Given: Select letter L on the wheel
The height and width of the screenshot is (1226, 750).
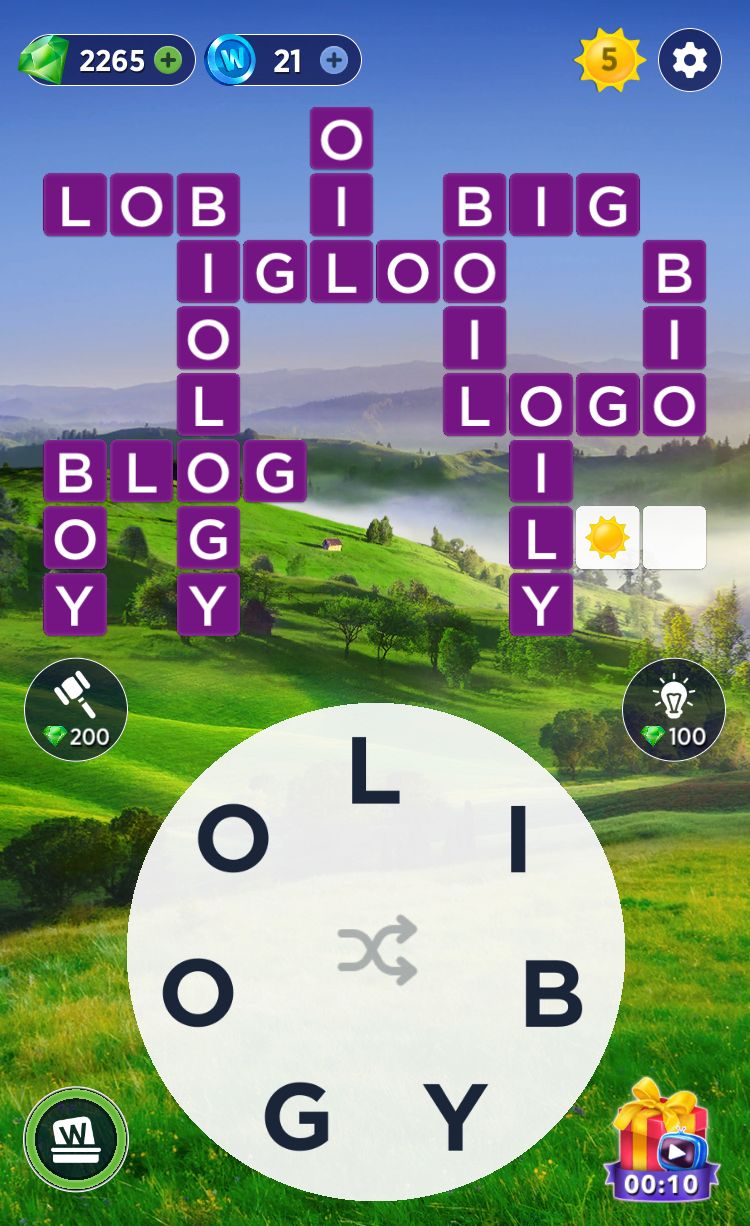Looking at the screenshot, I should 374,775.
